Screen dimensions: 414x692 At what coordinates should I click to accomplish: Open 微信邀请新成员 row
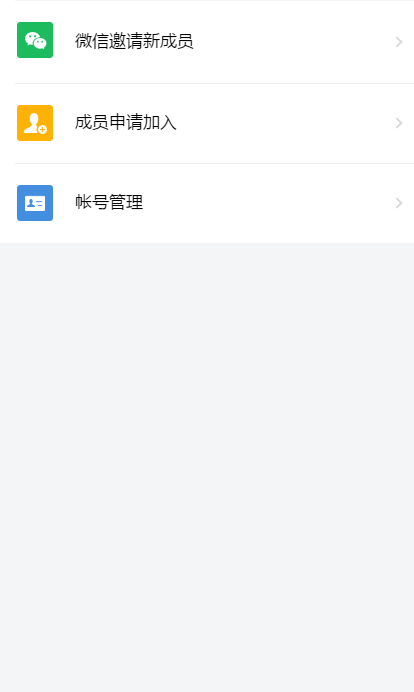click(x=207, y=41)
